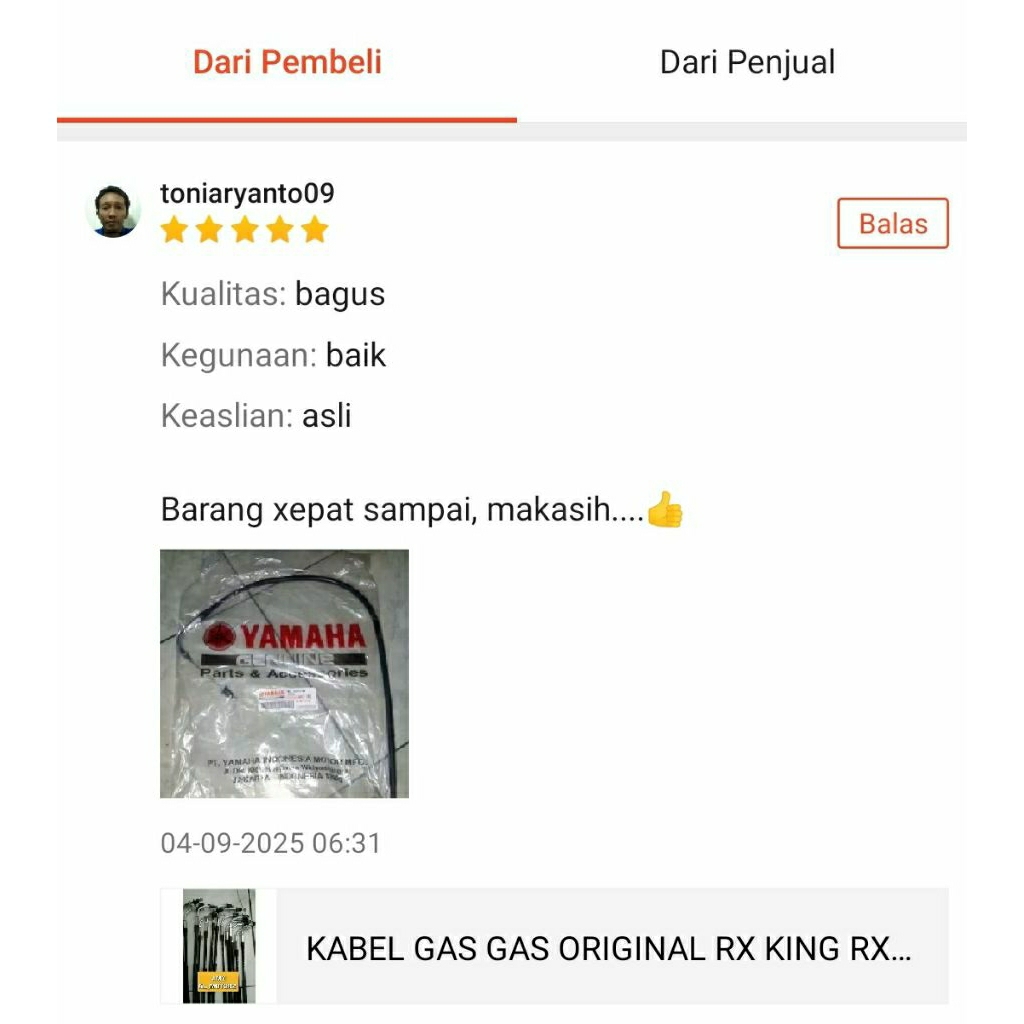Image resolution: width=1024 pixels, height=1024 pixels.
Task: Enlarge the Yamaha package review photo
Action: pos(284,673)
